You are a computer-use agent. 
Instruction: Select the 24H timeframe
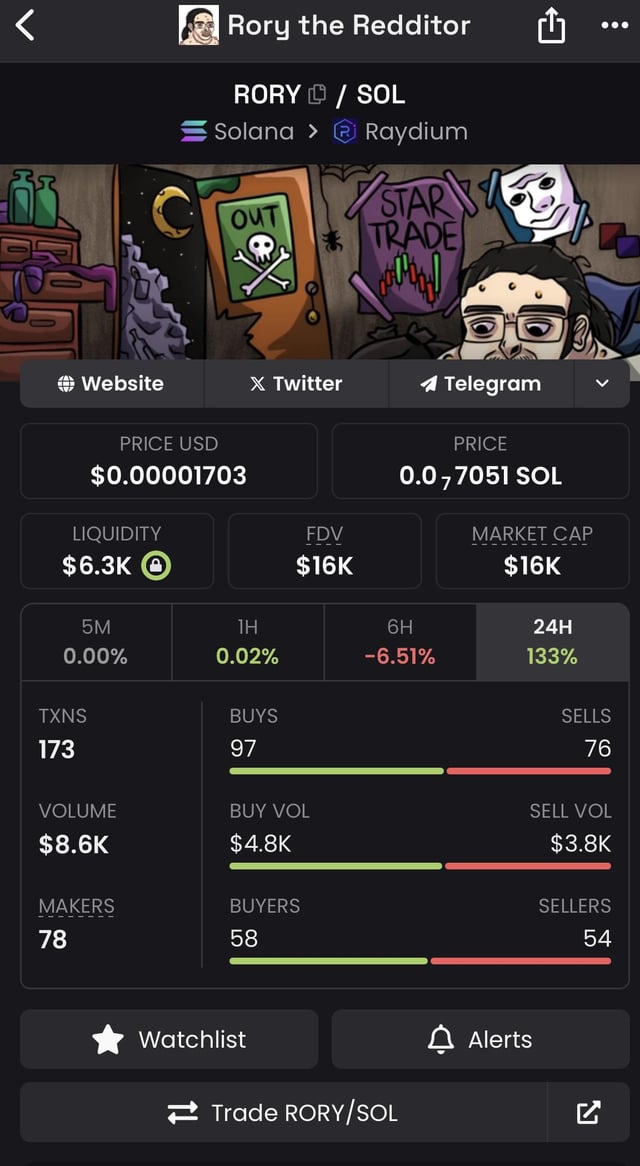[x=552, y=642]
